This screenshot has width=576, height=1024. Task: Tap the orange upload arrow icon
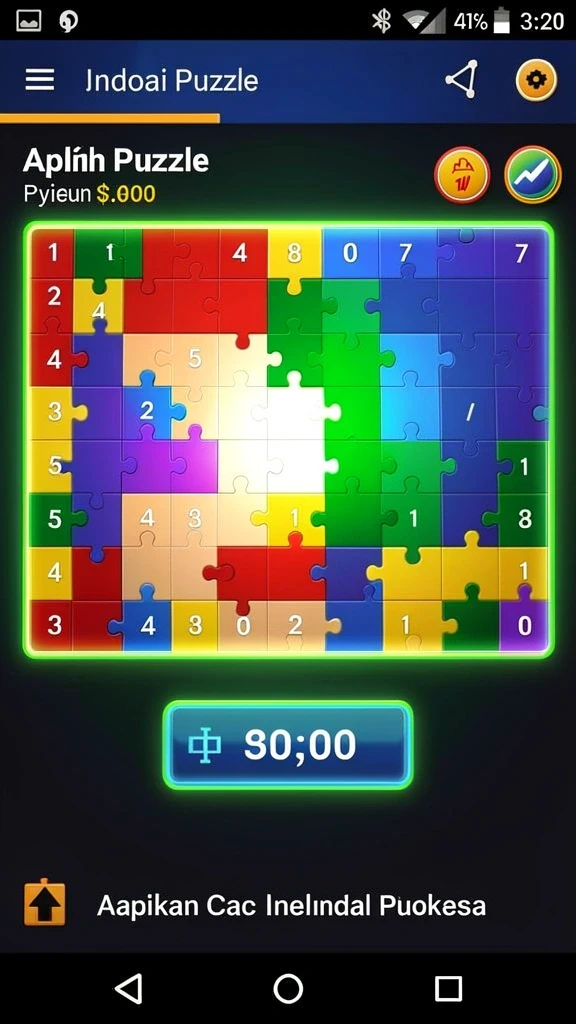(45, 903)
